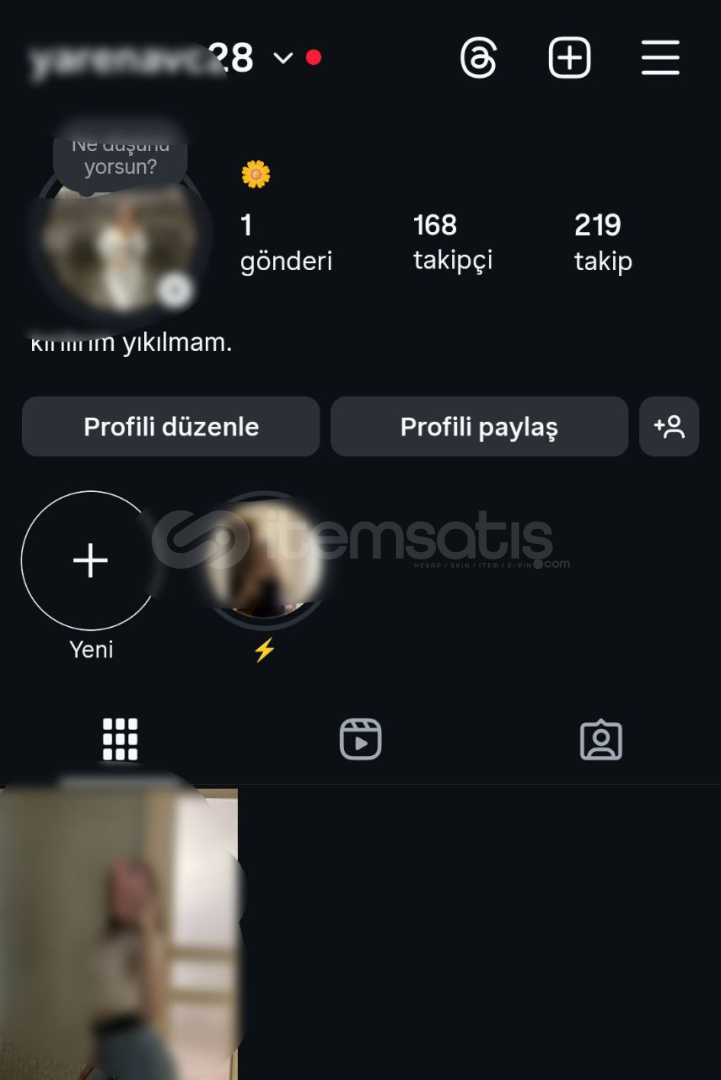View the 168 takipçi followers list
This screenshot has height=1080, width=721.
452,242
